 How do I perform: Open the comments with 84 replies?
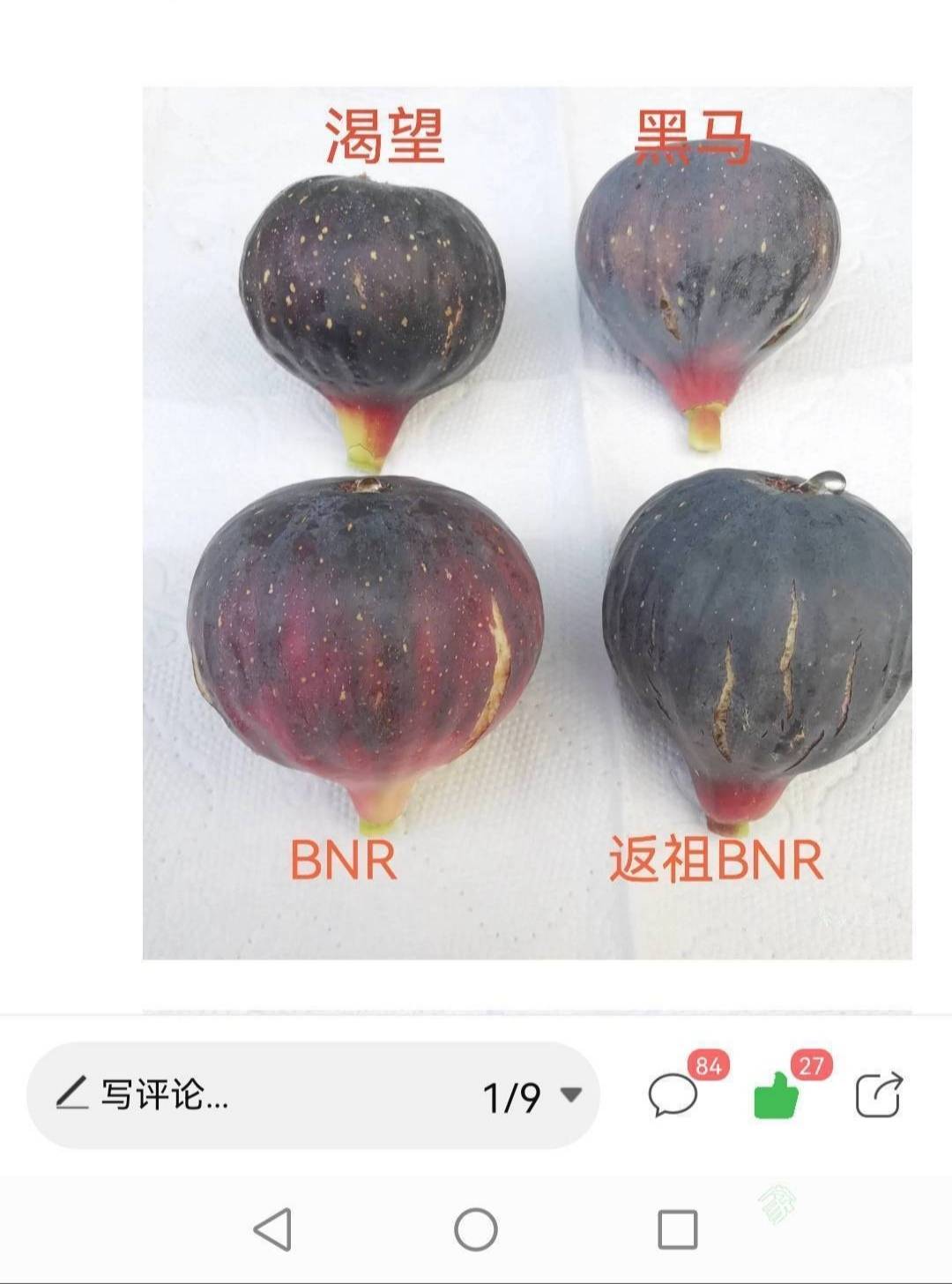tap(673, 1096)
